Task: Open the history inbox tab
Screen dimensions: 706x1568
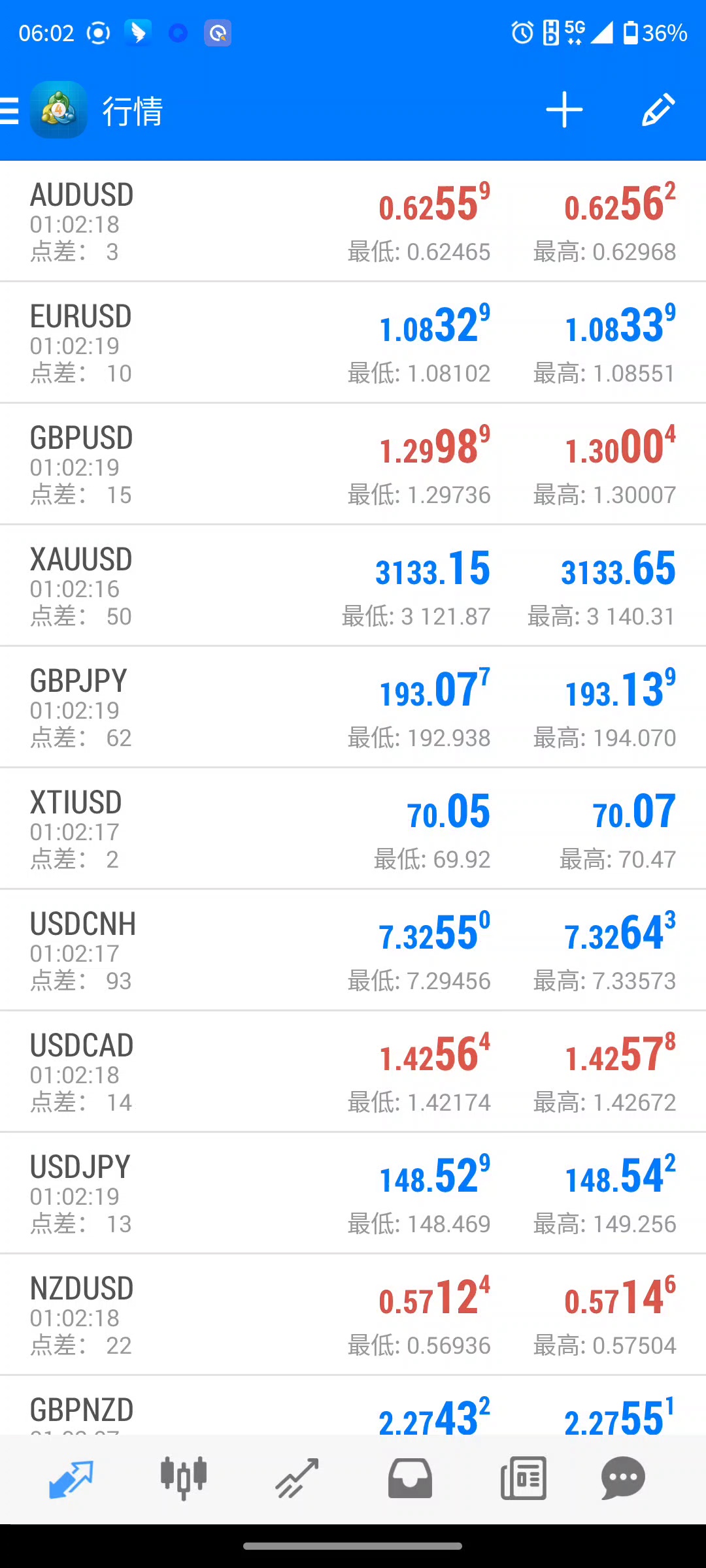Action: point(410,1478)
